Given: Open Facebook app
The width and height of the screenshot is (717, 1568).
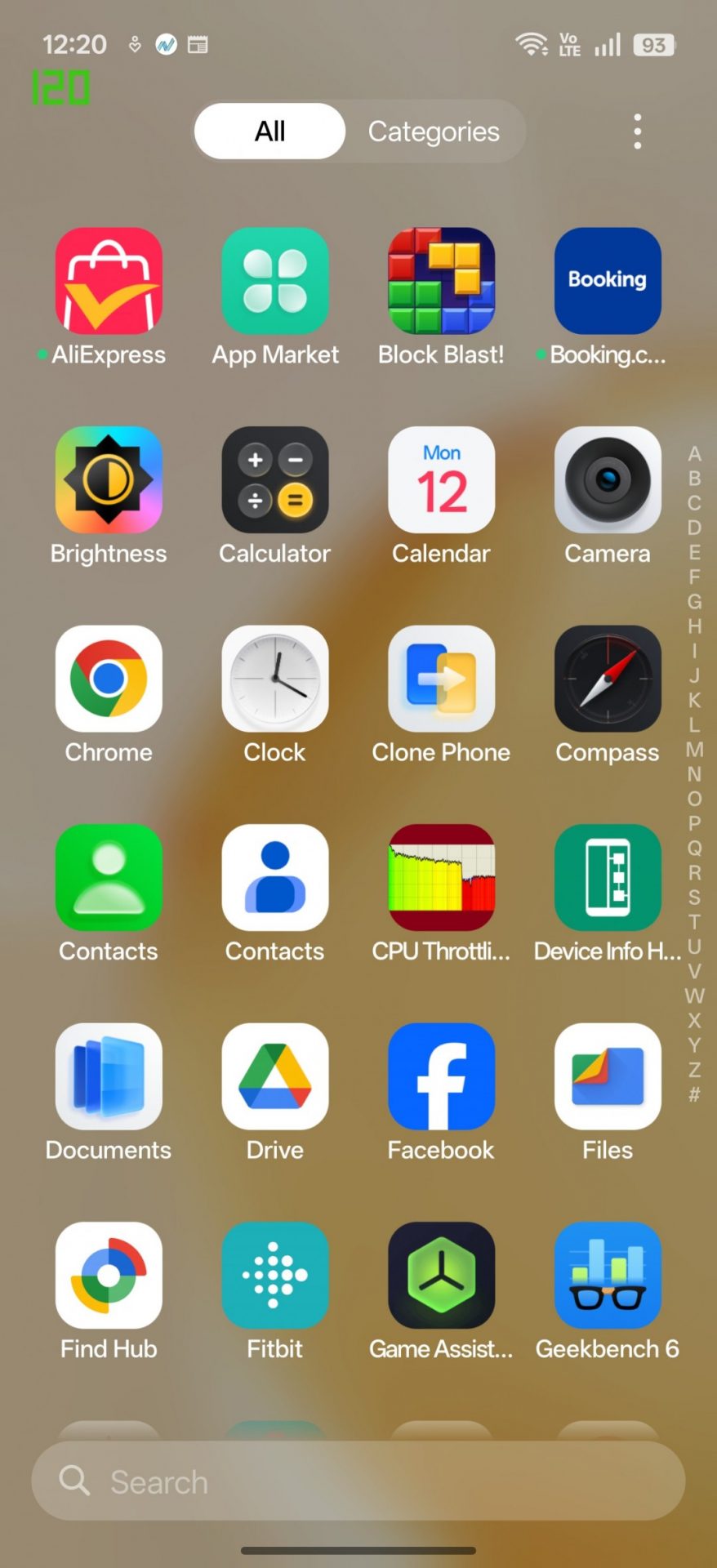Looking at the screenshot, I should point(441,1076).
